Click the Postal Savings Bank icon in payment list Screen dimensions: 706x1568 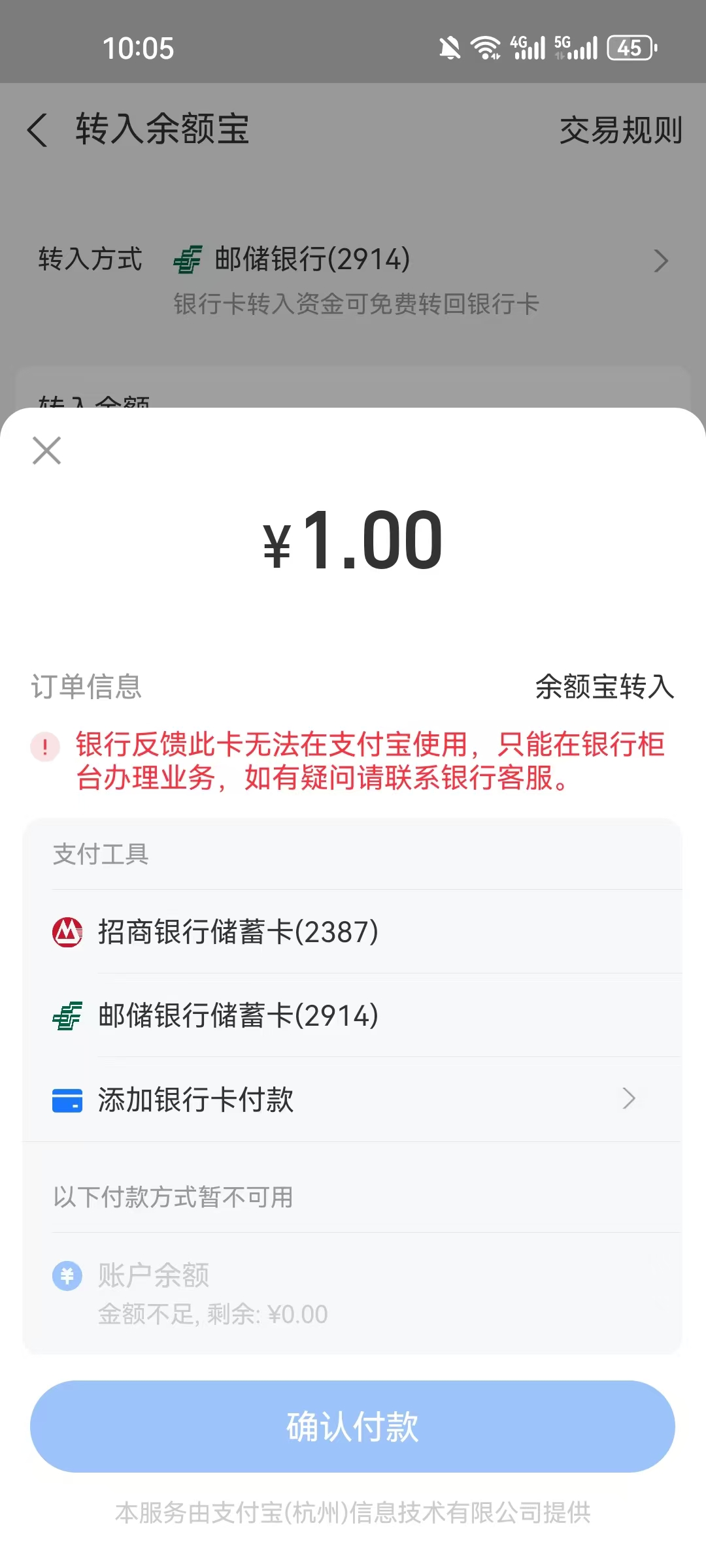tap(66, 1017)
